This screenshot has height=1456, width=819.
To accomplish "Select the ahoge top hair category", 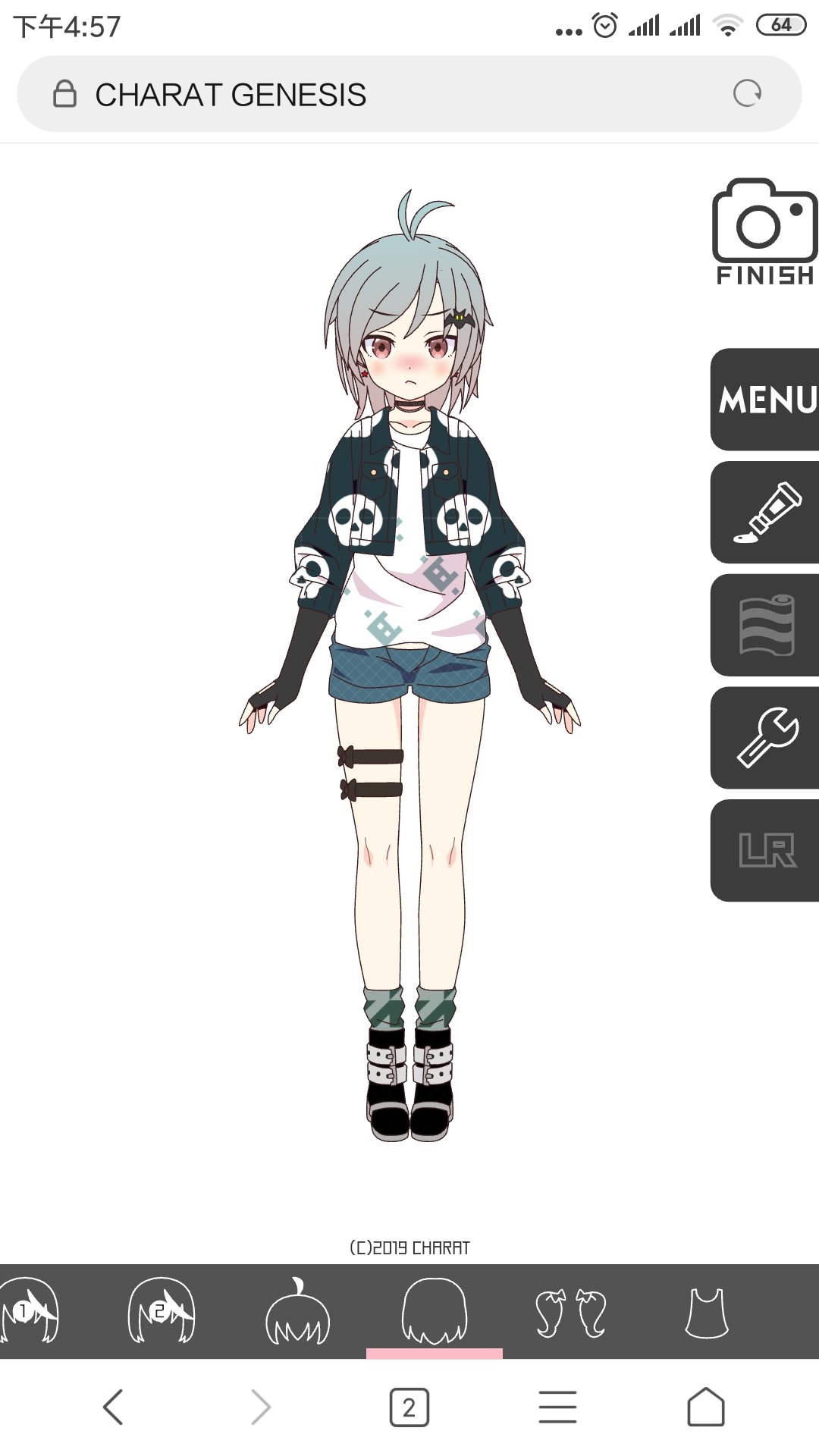I will pyautogui.click(x=297, y=1310).
